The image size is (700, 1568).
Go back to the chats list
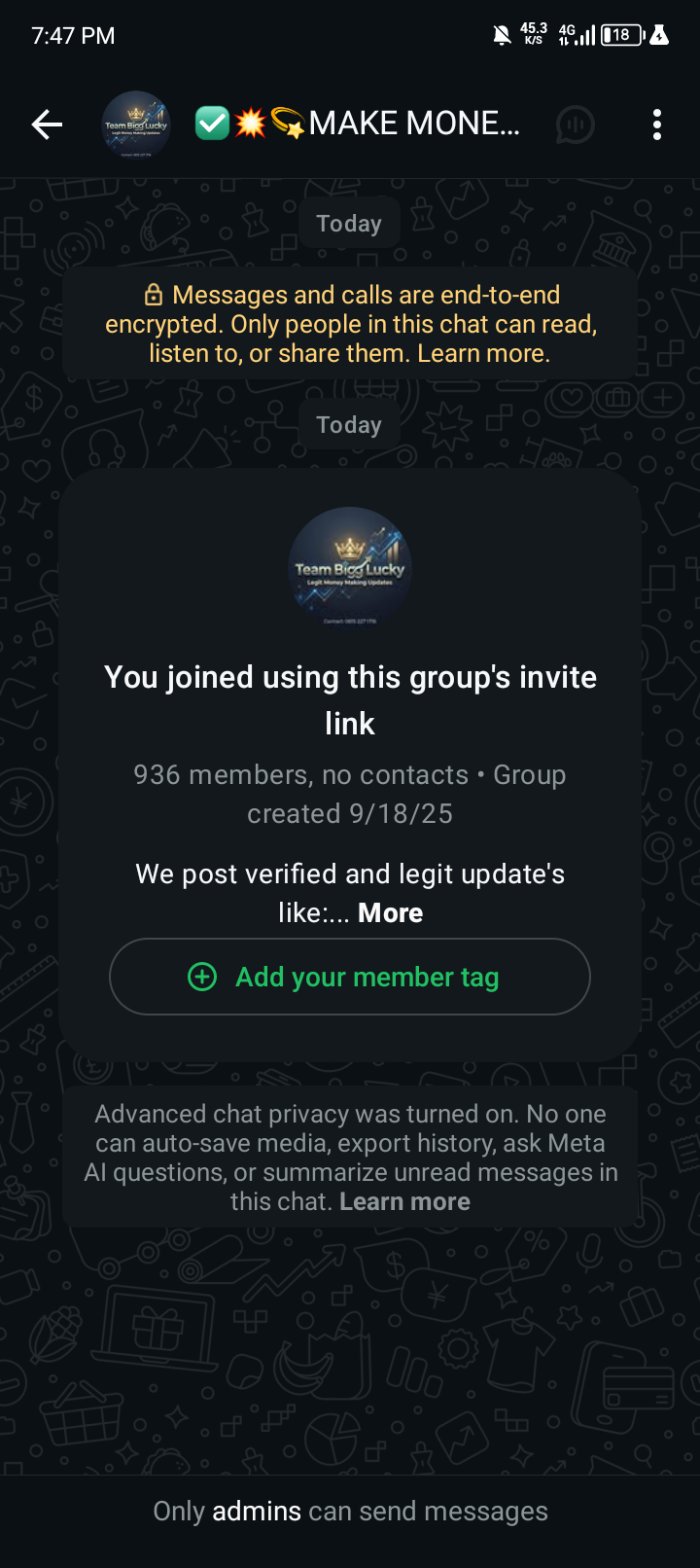(x=47, y=125)
